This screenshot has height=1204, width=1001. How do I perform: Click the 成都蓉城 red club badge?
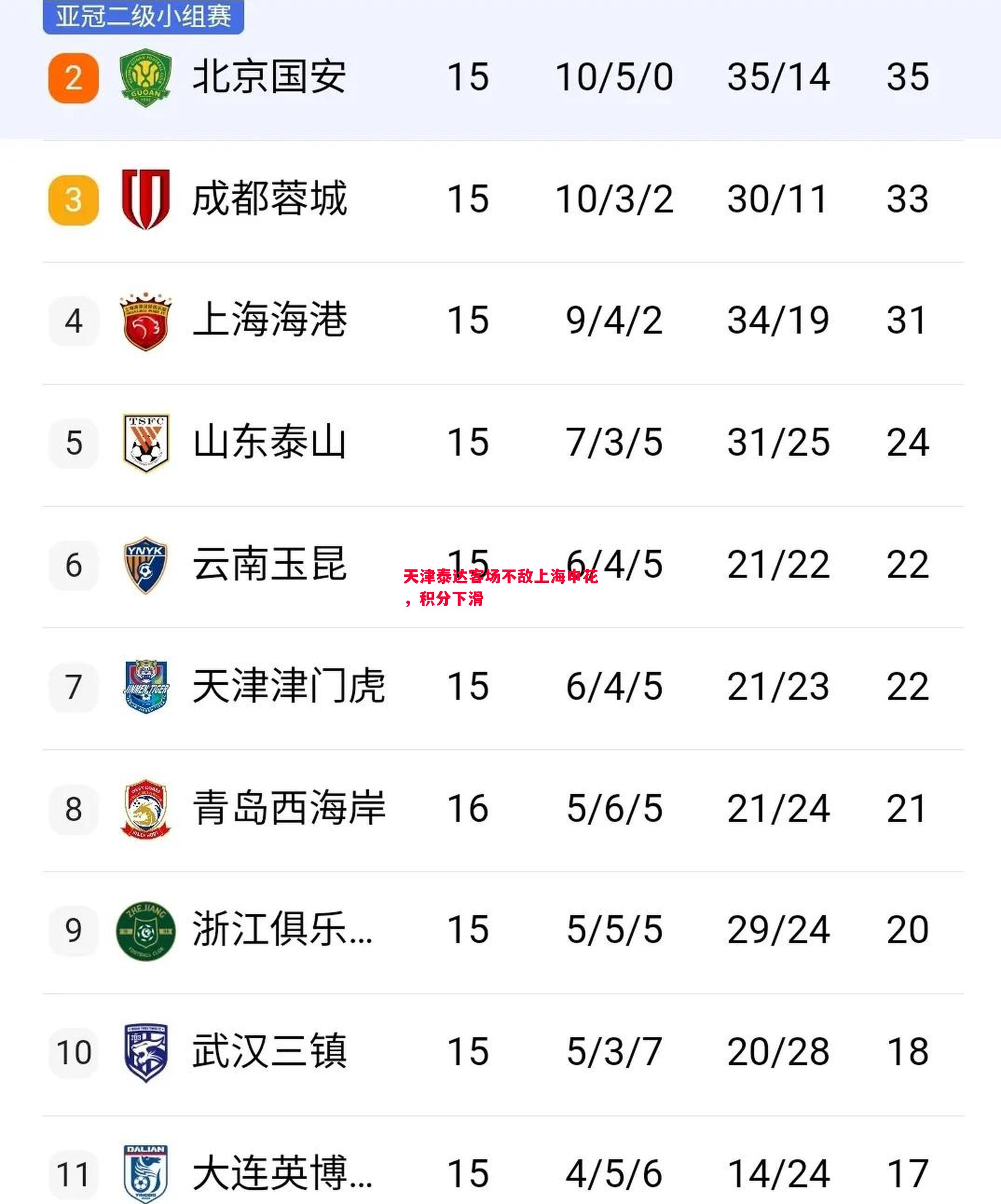coord(145,199)
